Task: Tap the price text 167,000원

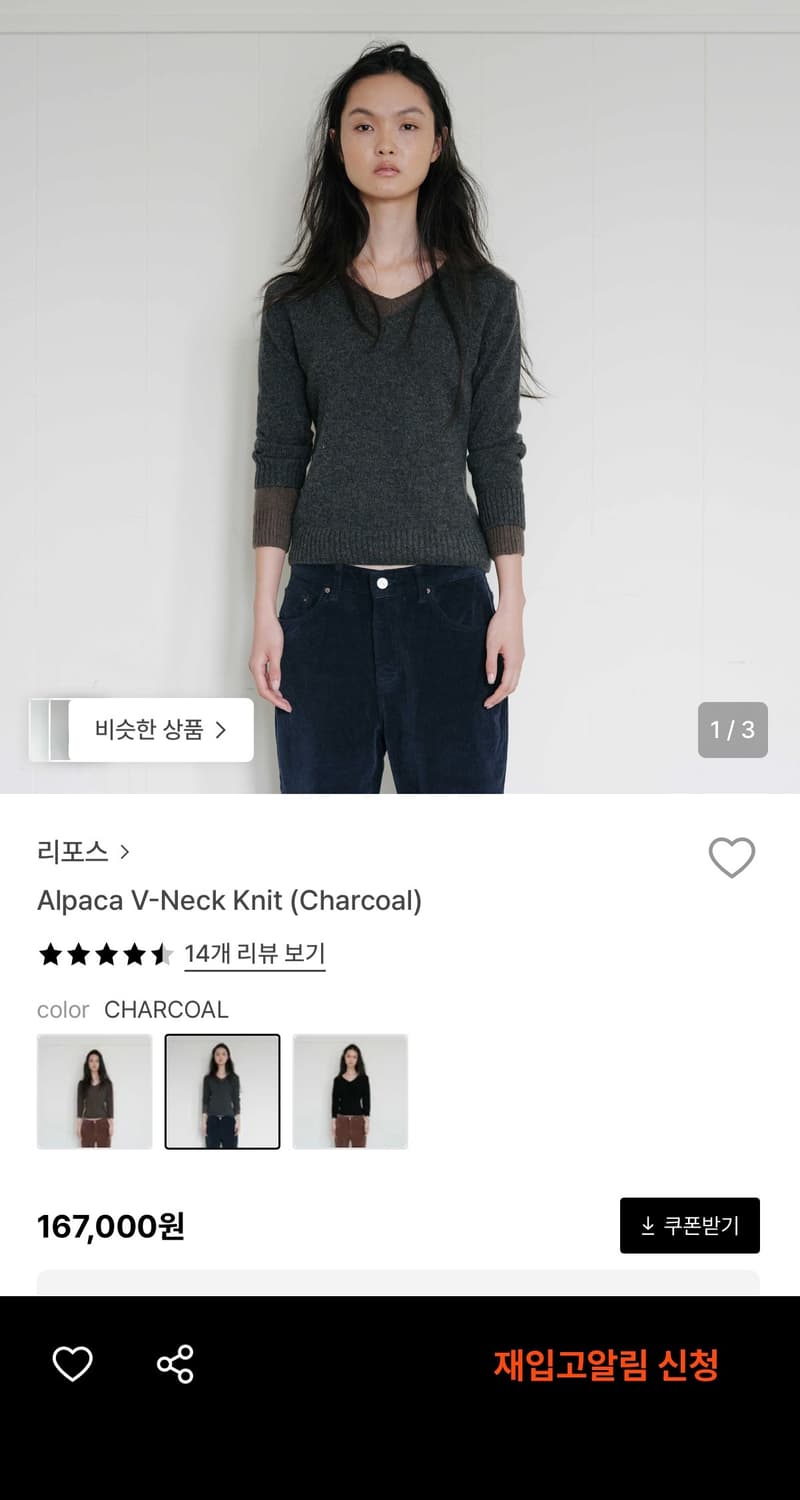Action: (111, 1224)
